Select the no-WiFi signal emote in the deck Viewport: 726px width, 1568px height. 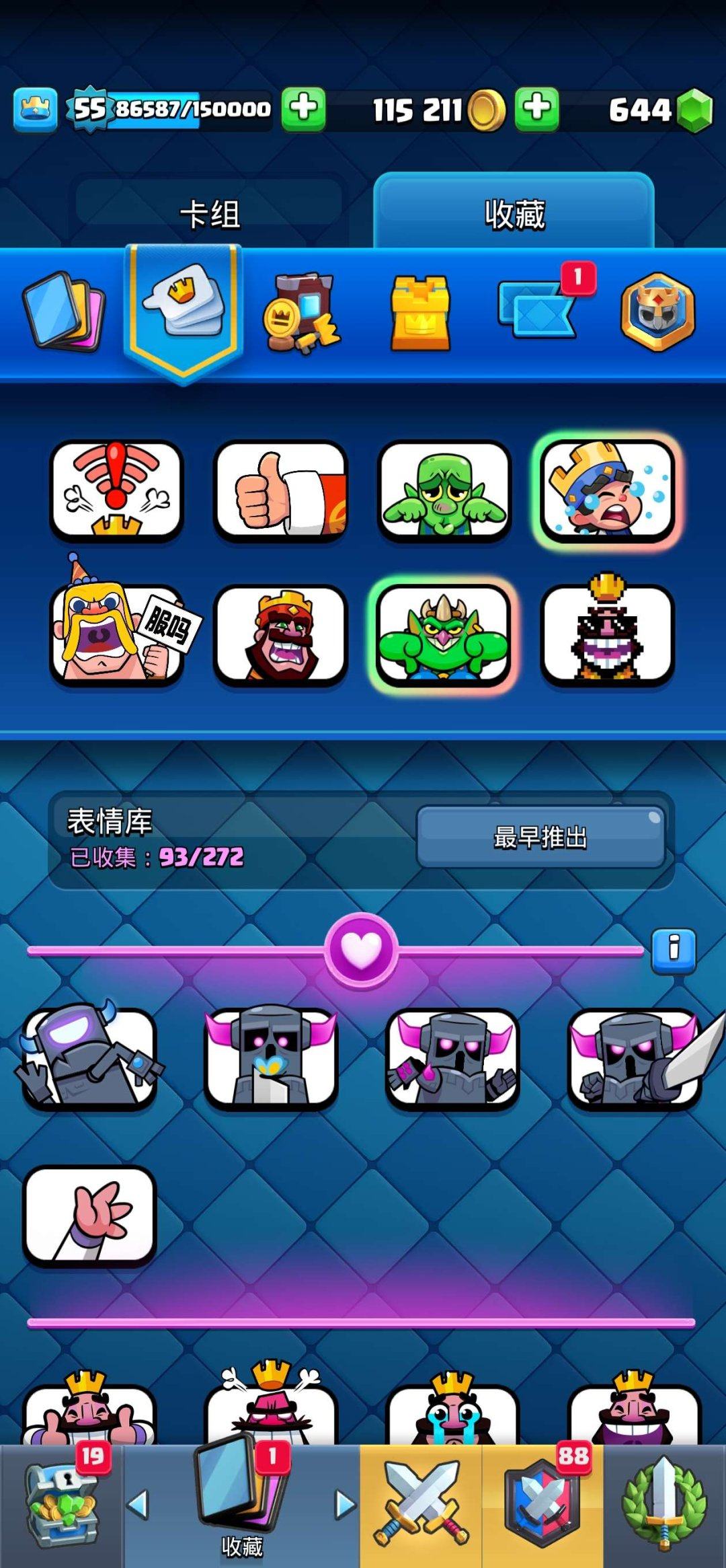117,490
